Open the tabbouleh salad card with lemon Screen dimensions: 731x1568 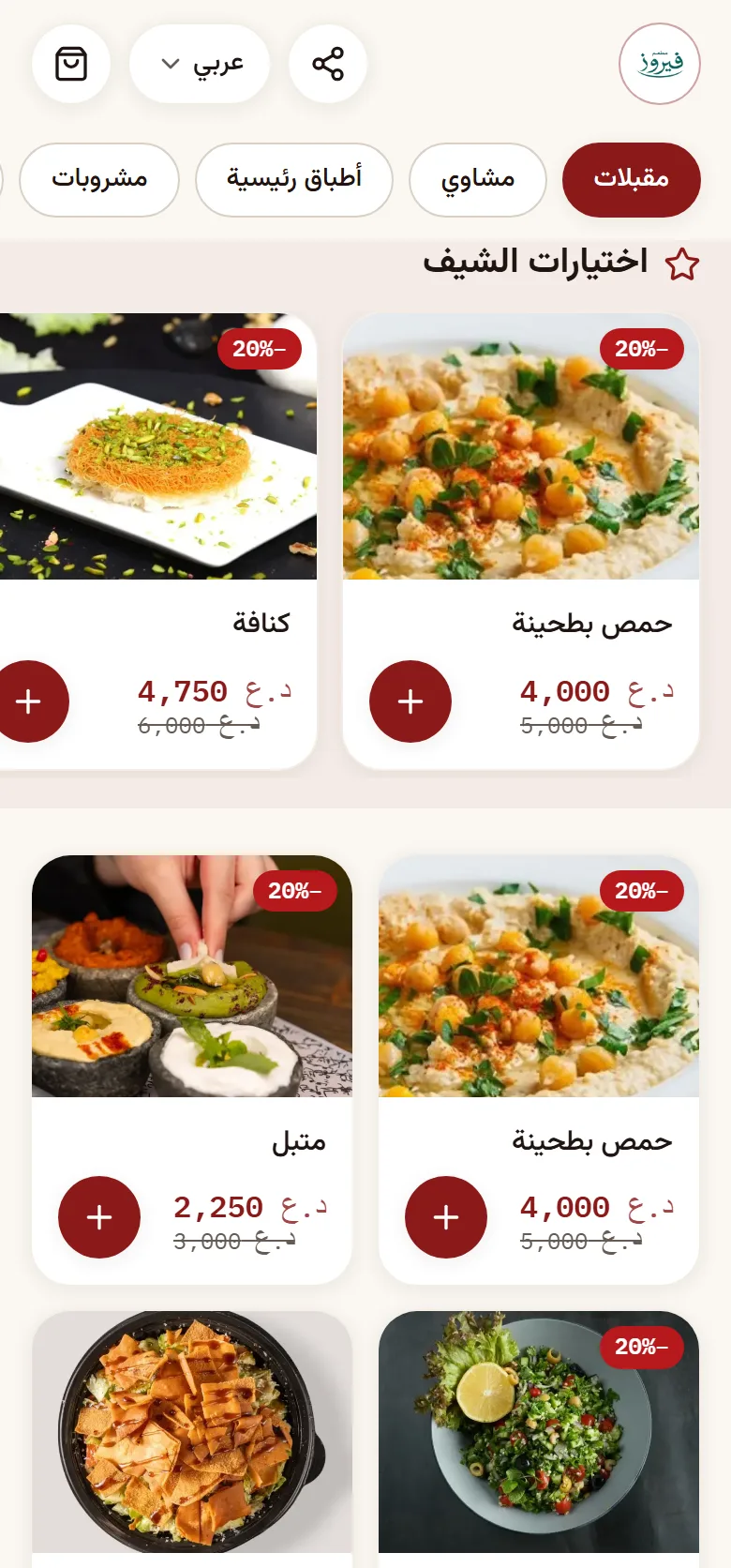click(x=539, y=1439)
